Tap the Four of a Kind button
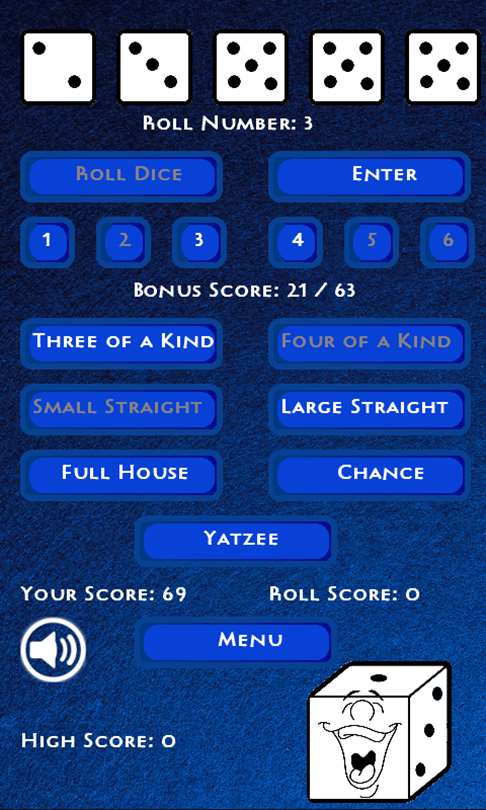This screenshot has width=486, height=810. pos(369,343)
